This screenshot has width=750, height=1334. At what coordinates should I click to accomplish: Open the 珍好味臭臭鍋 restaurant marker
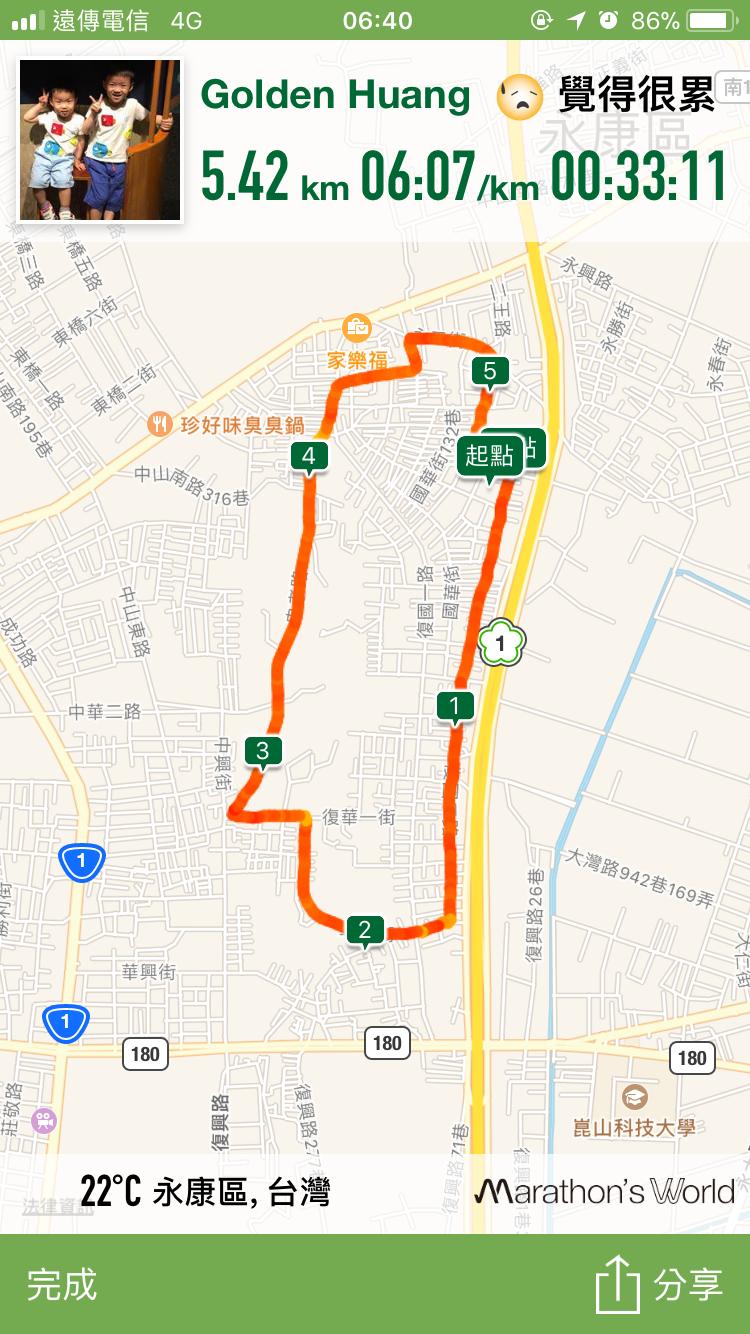pyautogui.click(x=160, y=424)
